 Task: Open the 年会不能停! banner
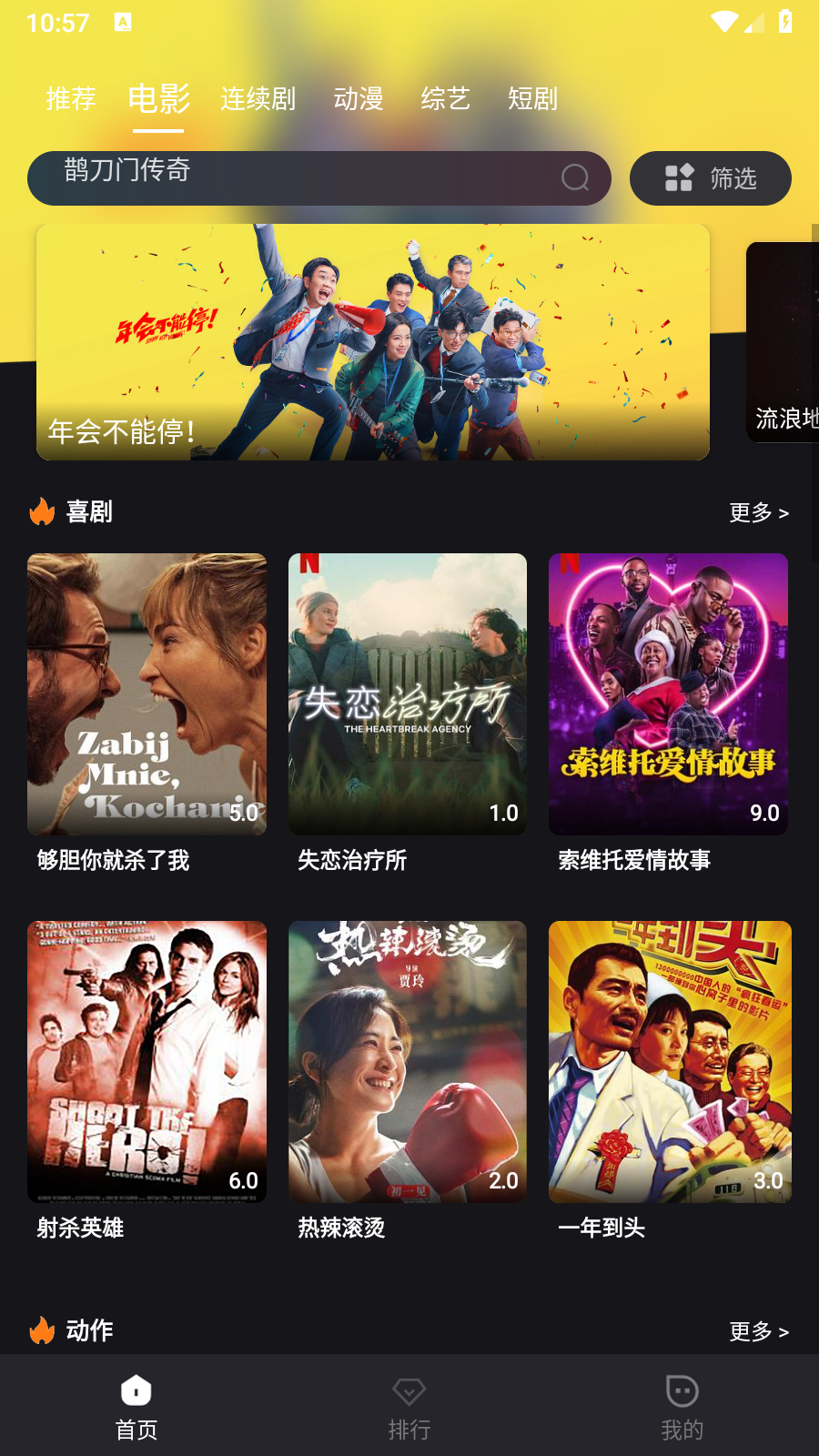click(373, 342)
